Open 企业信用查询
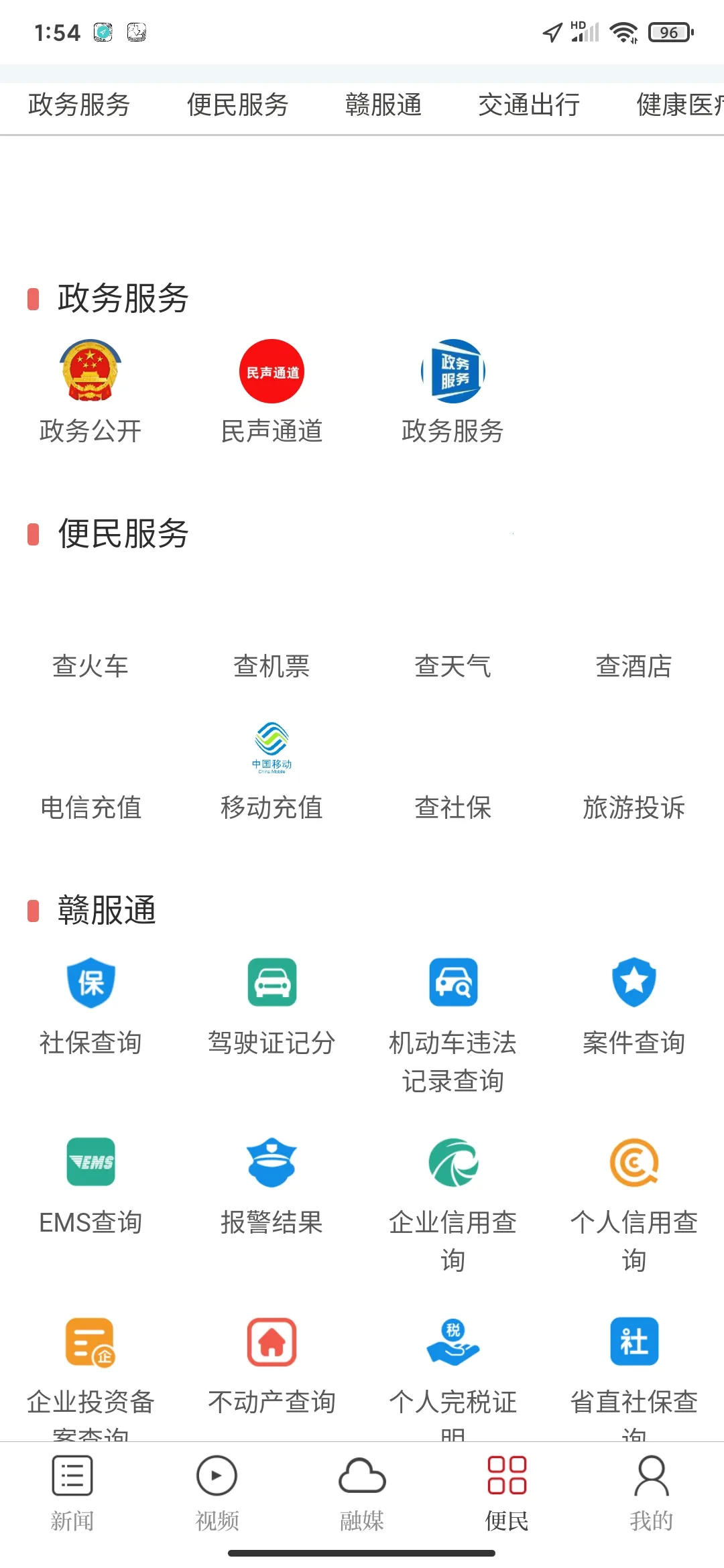Image resolution: width=724 pixels, height=1568 pixels. [x=452, y=1163]
